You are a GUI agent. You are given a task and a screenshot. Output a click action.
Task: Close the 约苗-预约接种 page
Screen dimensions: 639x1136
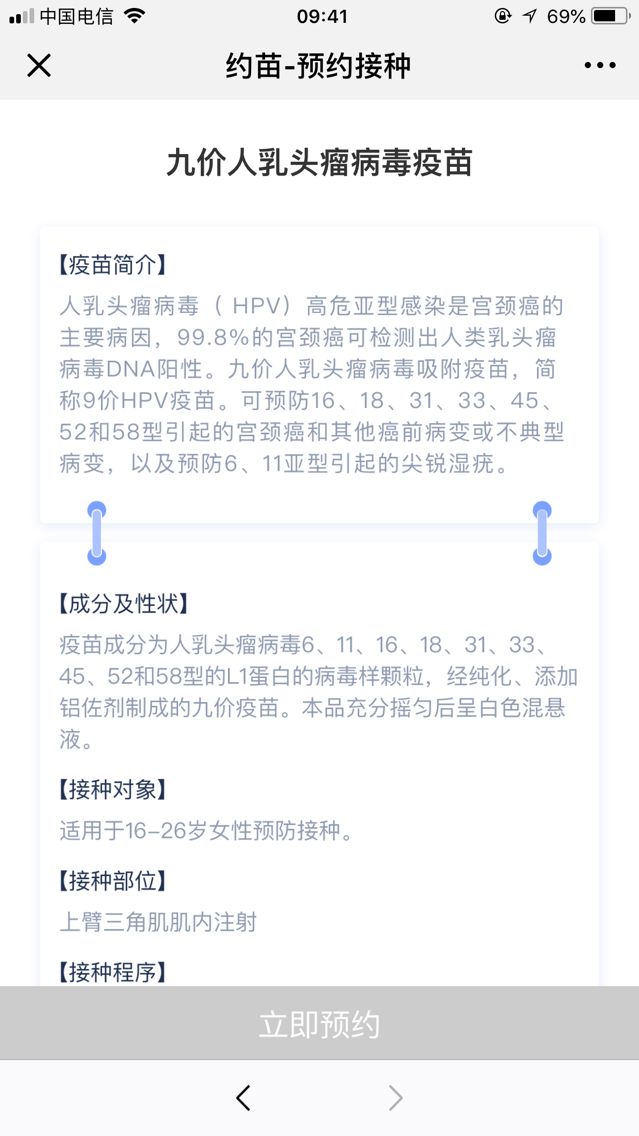(x=38, y=66)
